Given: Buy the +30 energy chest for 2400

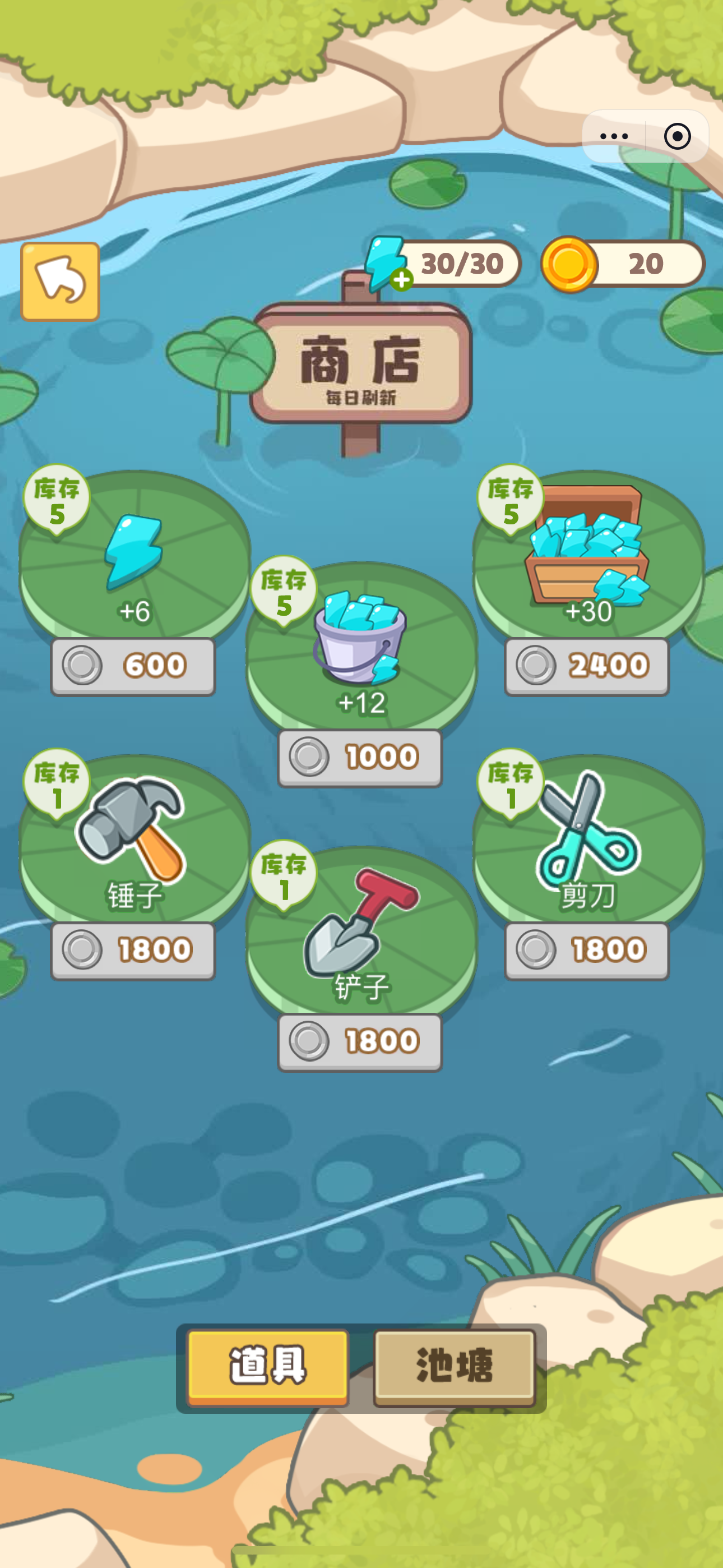Looking at the screenshot, I should pos(587,665).
